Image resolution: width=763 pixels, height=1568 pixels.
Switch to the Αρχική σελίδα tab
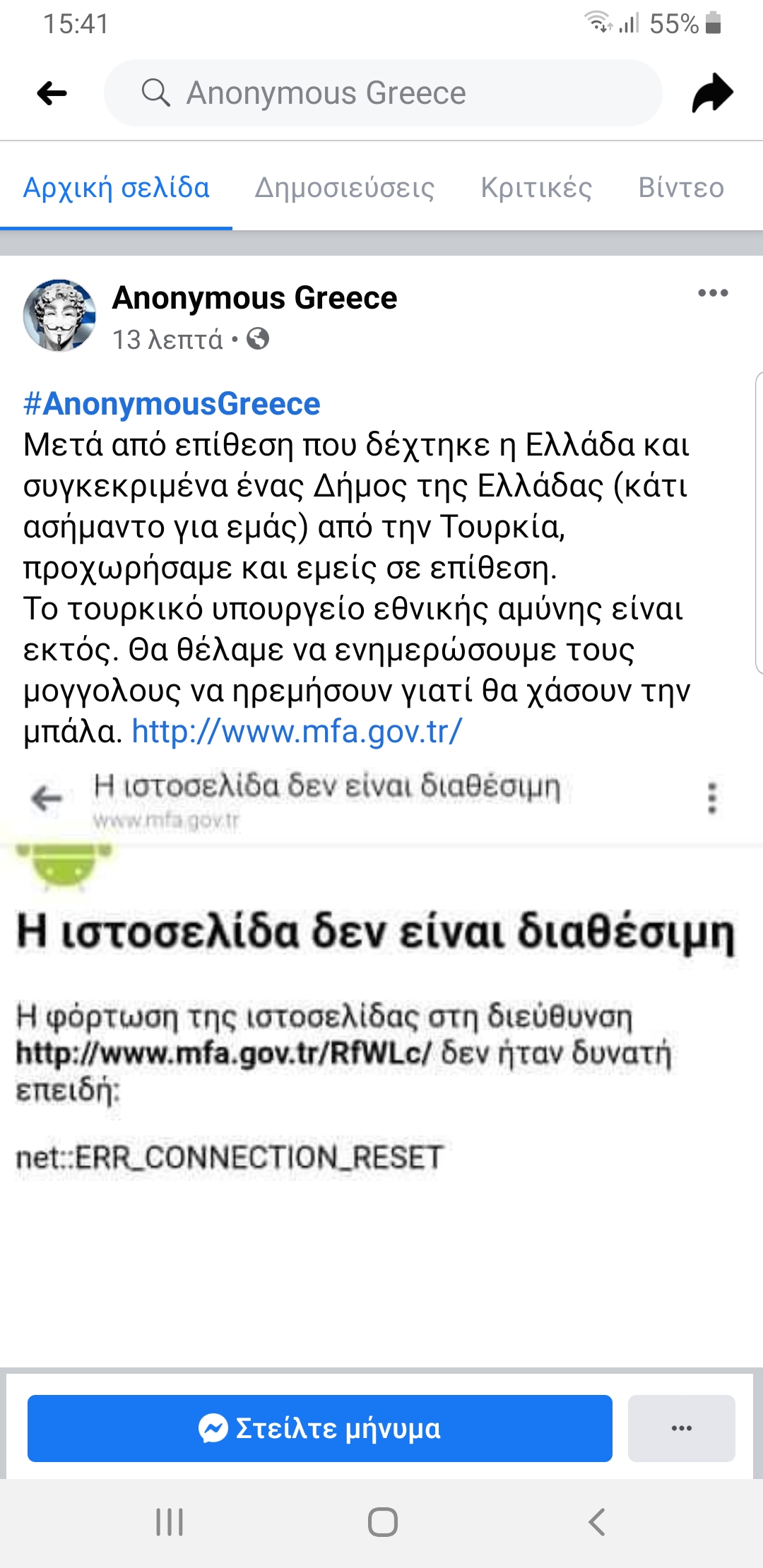click(117, 188)
